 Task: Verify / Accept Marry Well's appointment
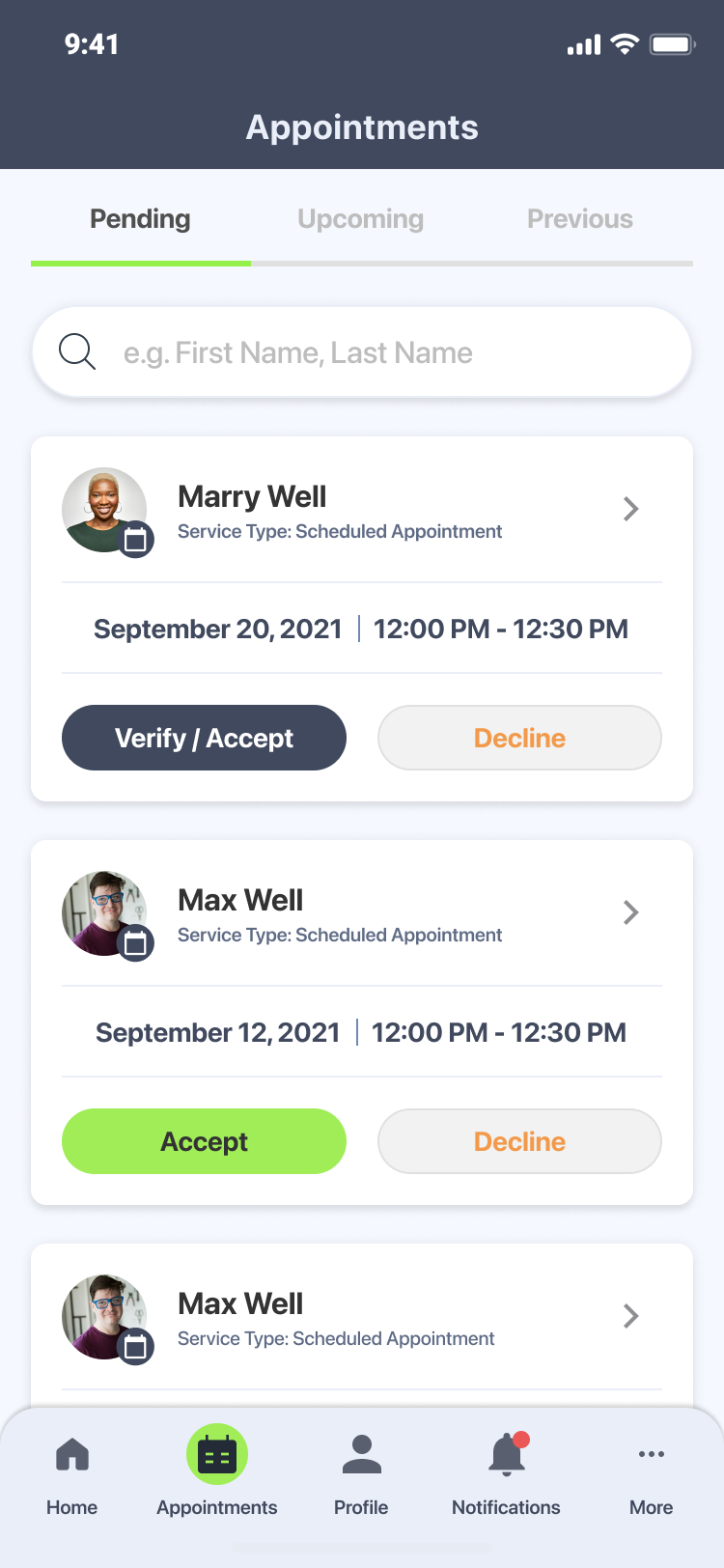(x=204, y=738)
